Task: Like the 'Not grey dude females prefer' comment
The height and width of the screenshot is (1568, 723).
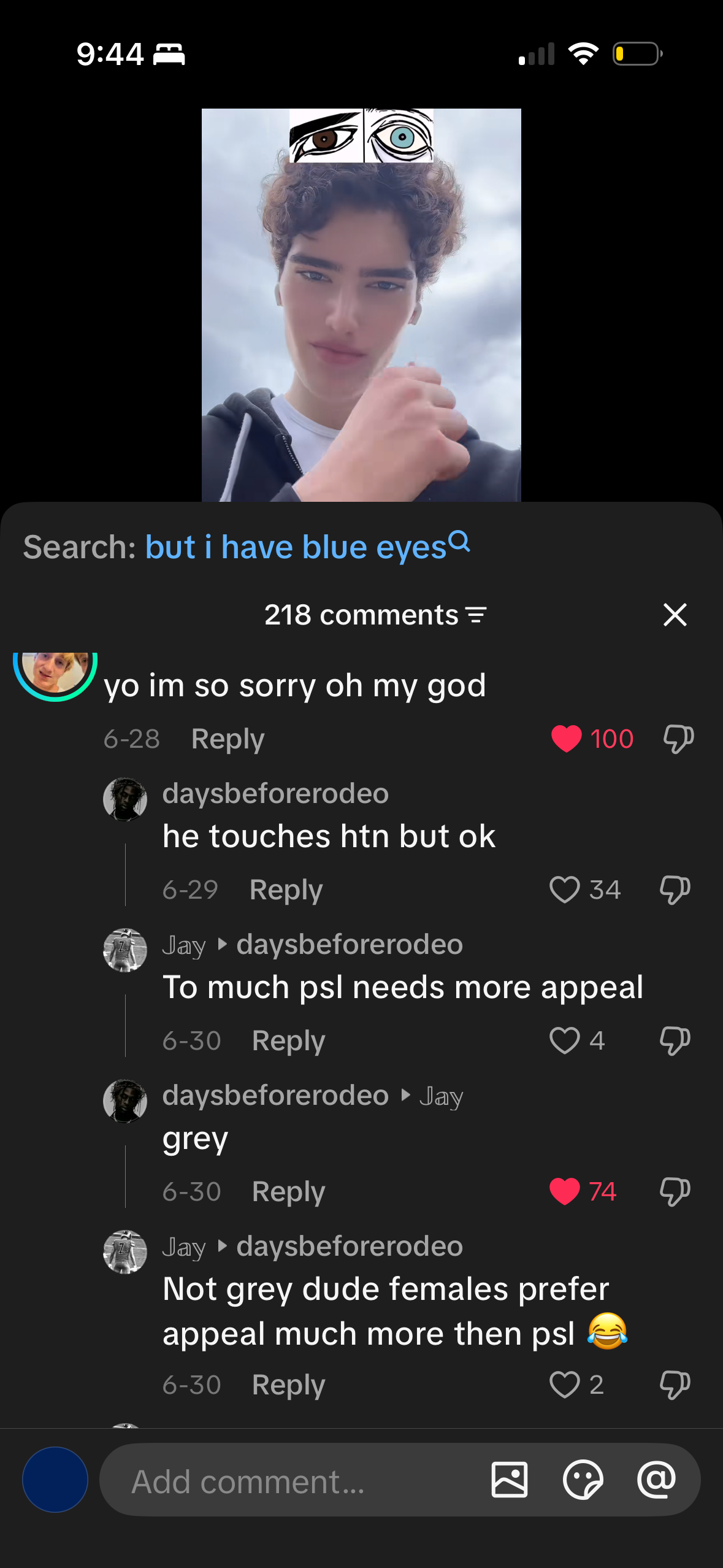Action: 564,1385
